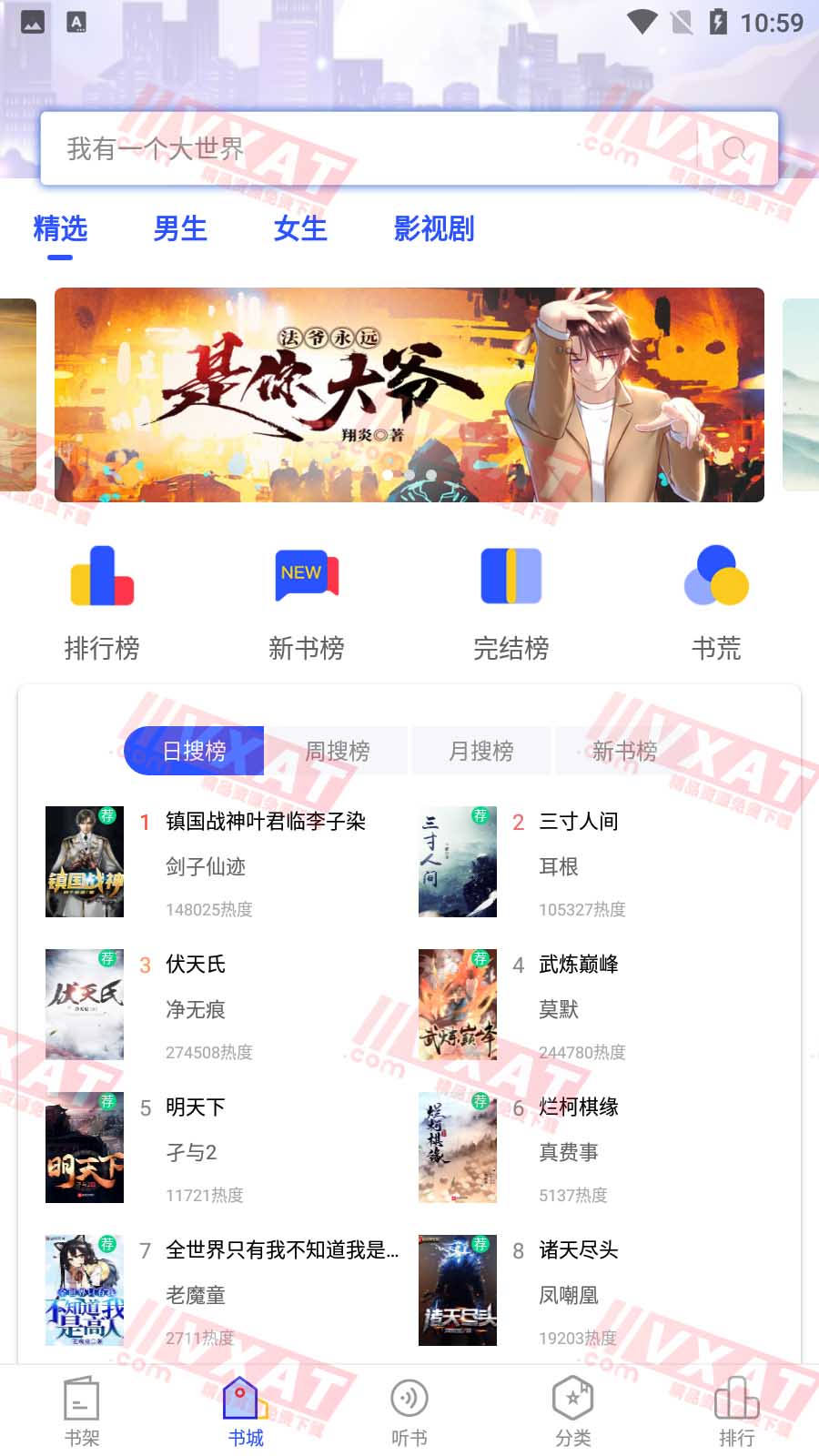819x1456 pixels.
Task: Tap the search input showing 我有一个大世界
Action: tap(364, 148)
